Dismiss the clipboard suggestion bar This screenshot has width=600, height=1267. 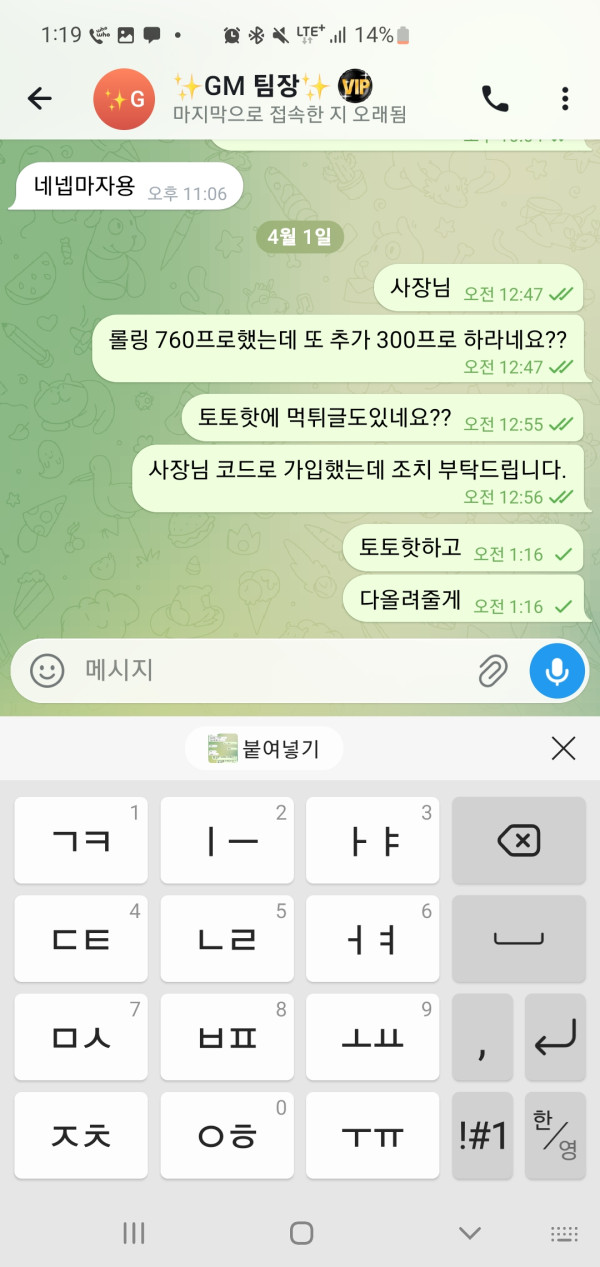tap(564, 748)
